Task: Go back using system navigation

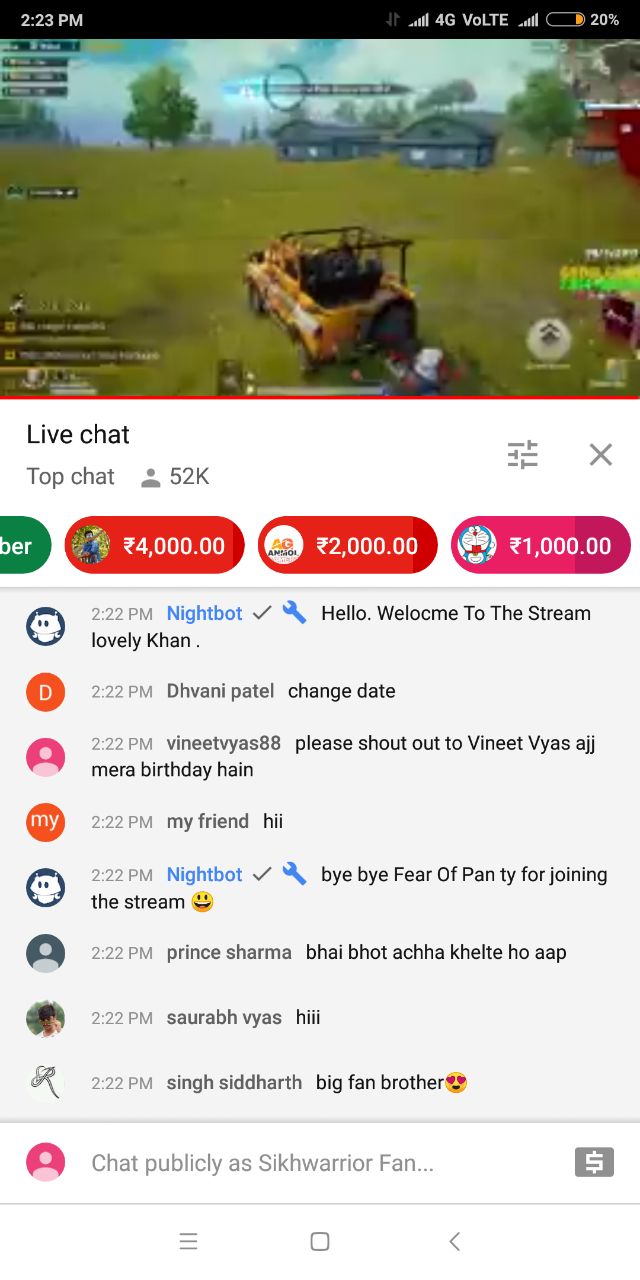Action: (x=454, y=1241)
